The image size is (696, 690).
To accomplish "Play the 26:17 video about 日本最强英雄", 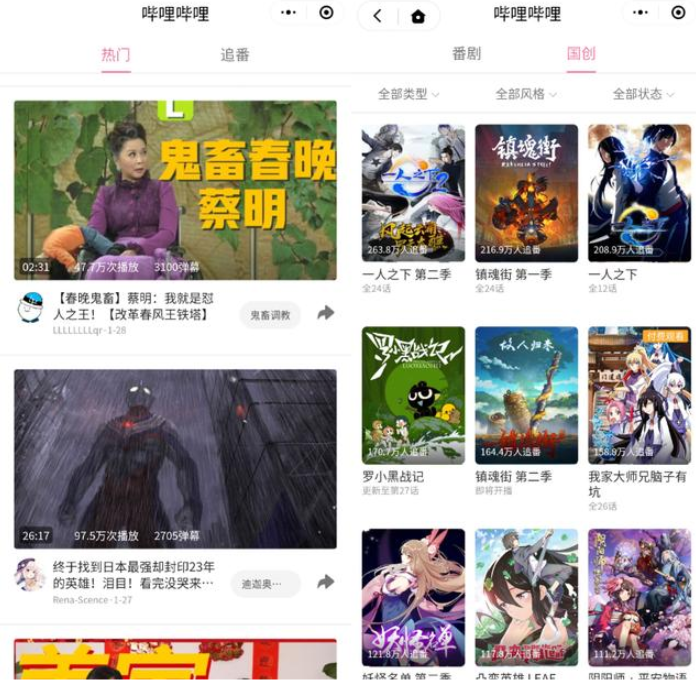I will pyautogui.click(x=175, y=458).
